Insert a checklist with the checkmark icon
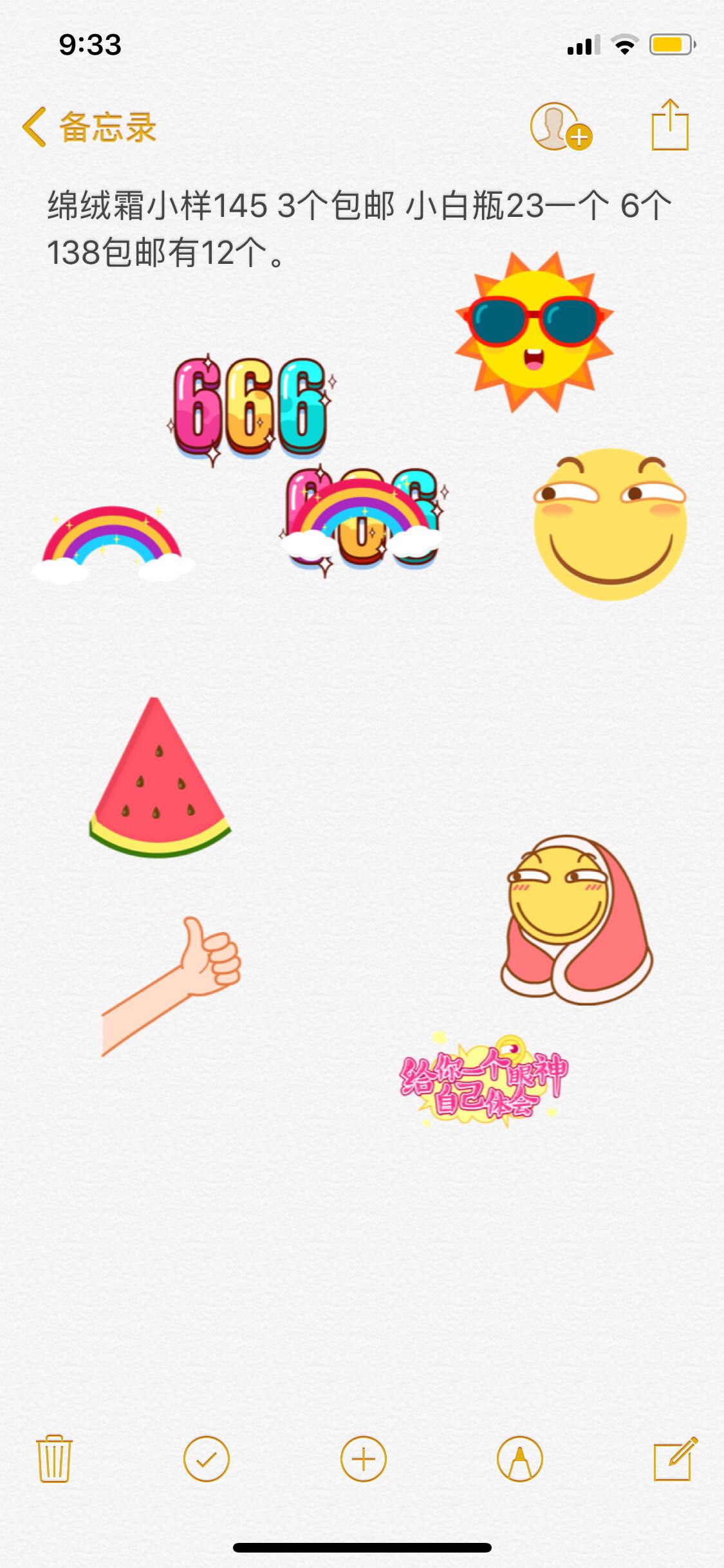The height and width of the screenshot is (1568, 724). [207, 1459]
